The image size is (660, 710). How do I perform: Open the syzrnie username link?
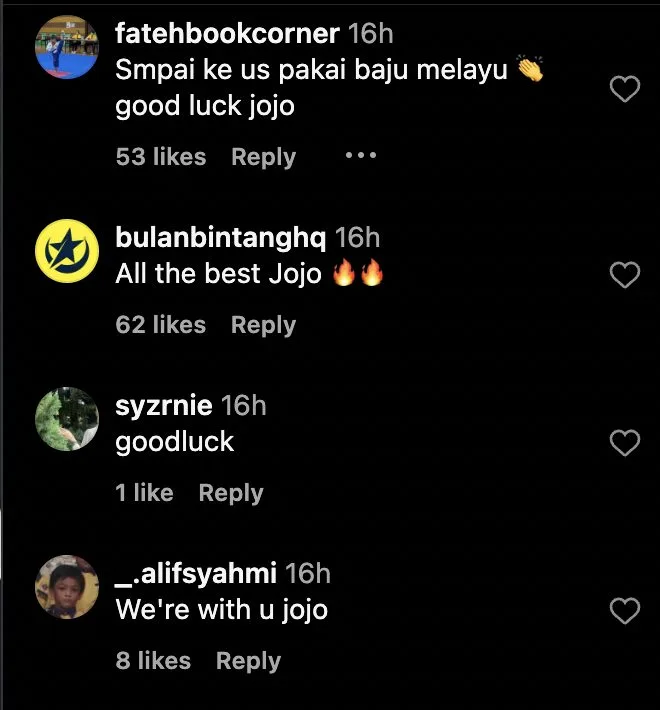click(x=164, y=406)
